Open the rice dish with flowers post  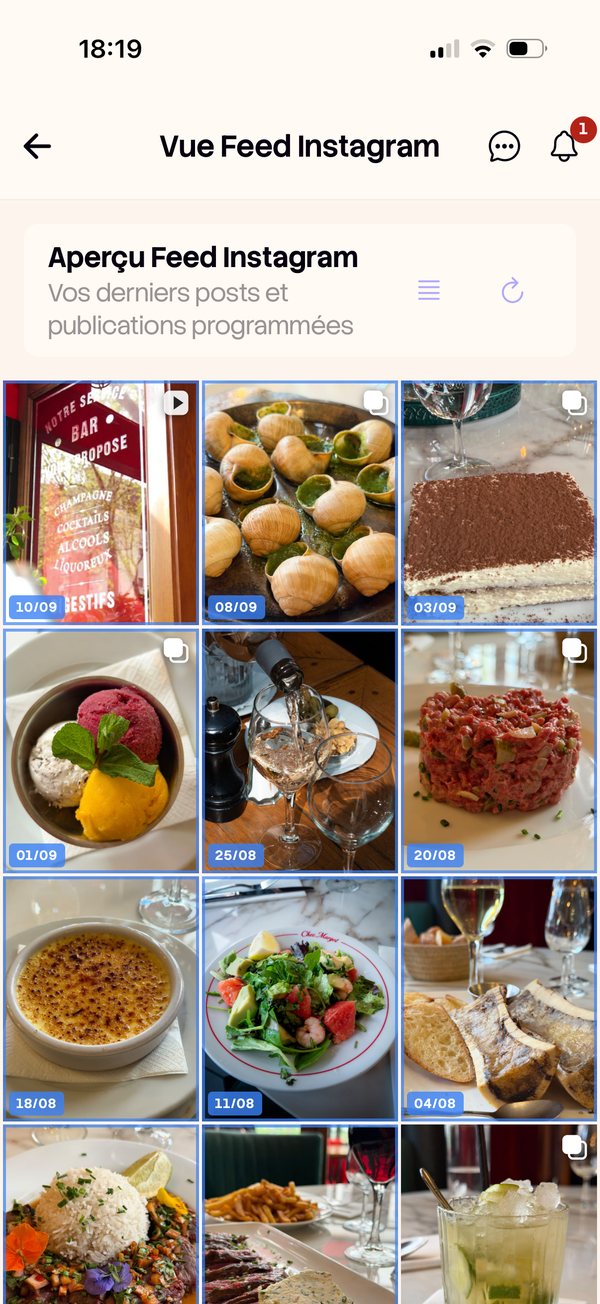[101, 1214]
